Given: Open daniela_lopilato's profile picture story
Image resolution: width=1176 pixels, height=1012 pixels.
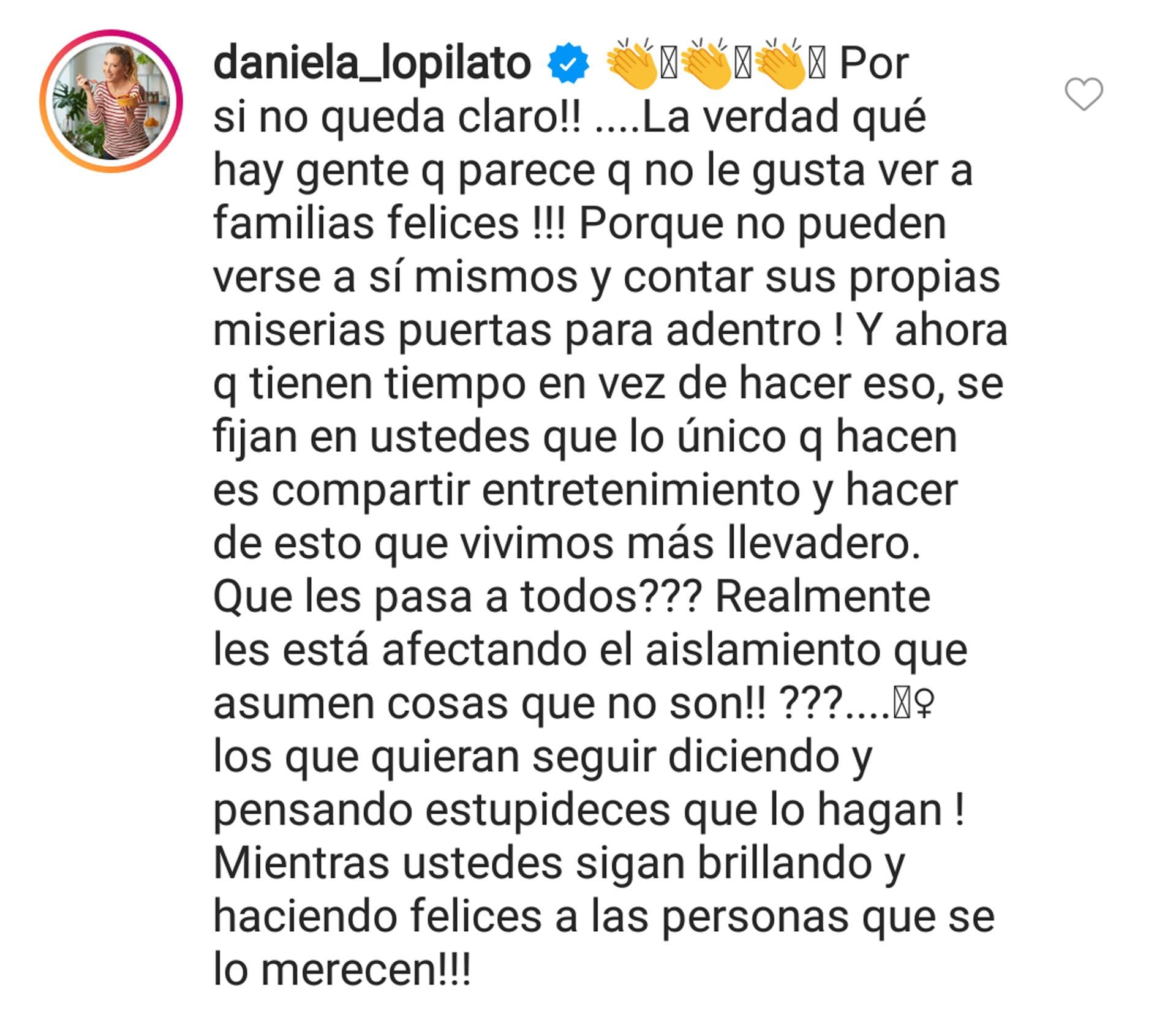Looking at the screenshot, I should (x=111, y=102).
